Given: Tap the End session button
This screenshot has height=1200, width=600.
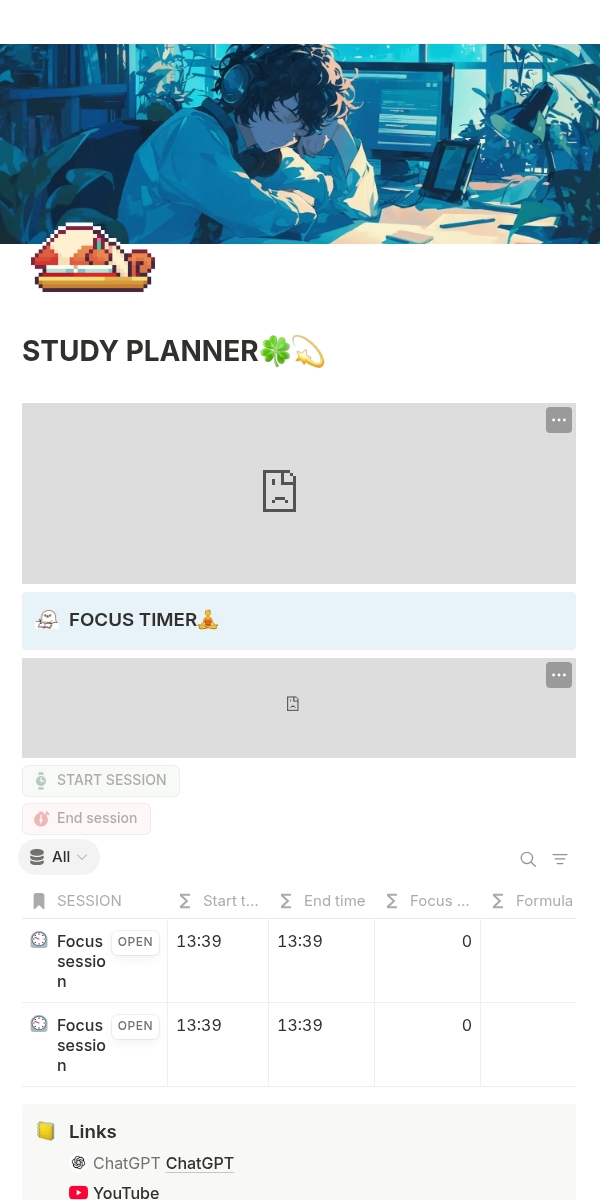Looking at the screenshot, I should 87,818.
